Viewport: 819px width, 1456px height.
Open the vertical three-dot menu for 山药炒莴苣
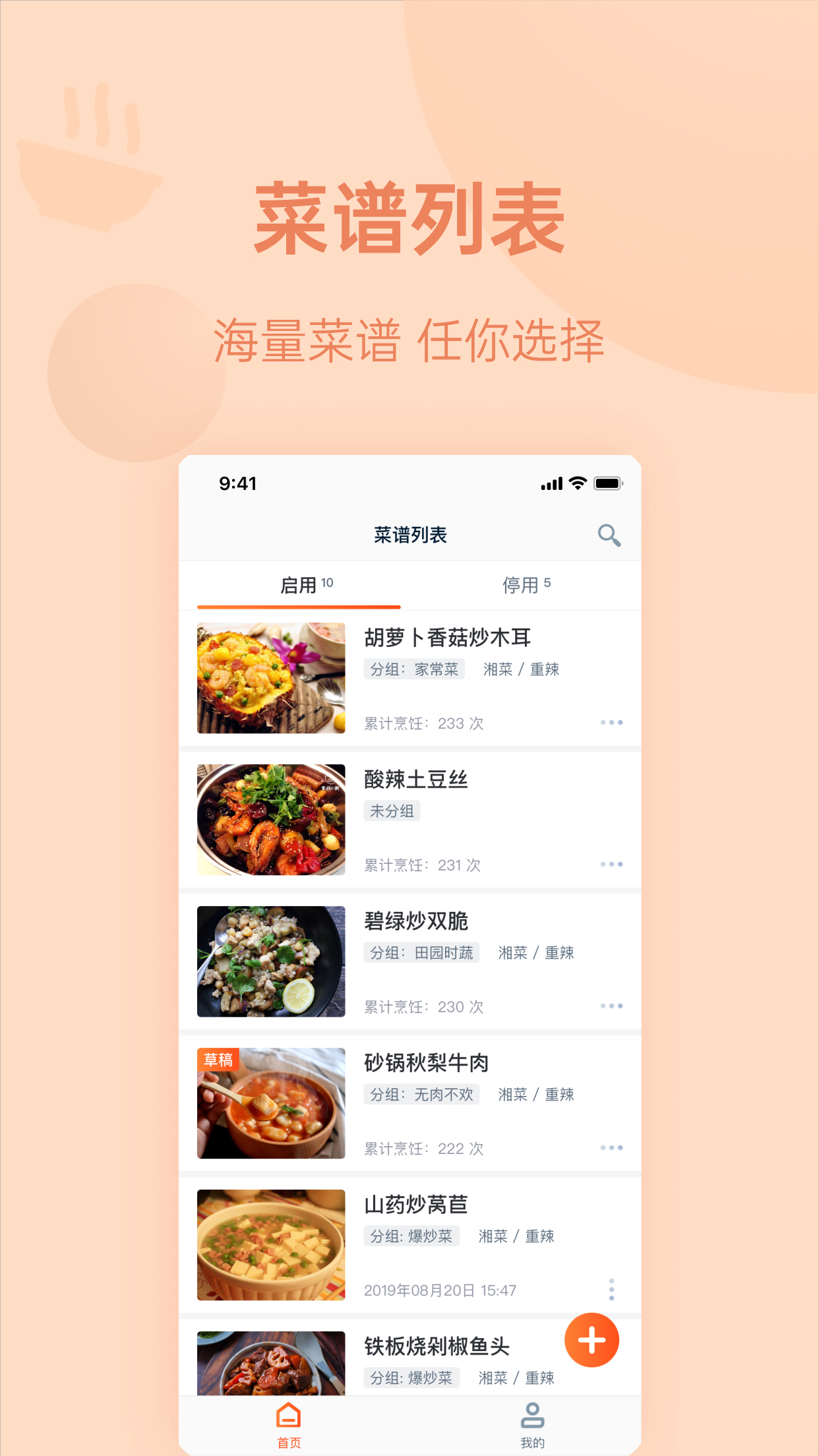pyautogui.click(x=612, y=1289)
